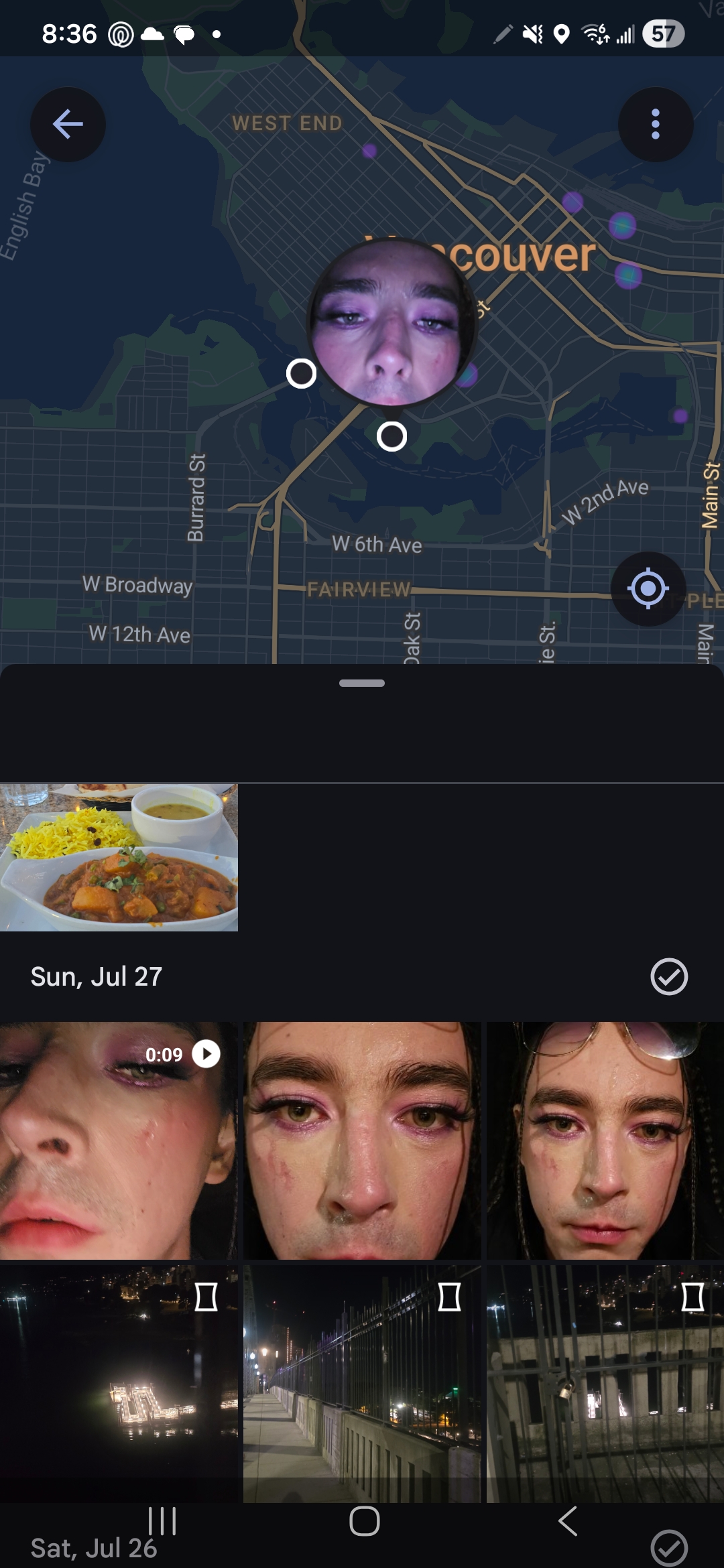Viewport: 724px width, 1568px height.
Task: Tap the system home button
Action: point(364,1521)
